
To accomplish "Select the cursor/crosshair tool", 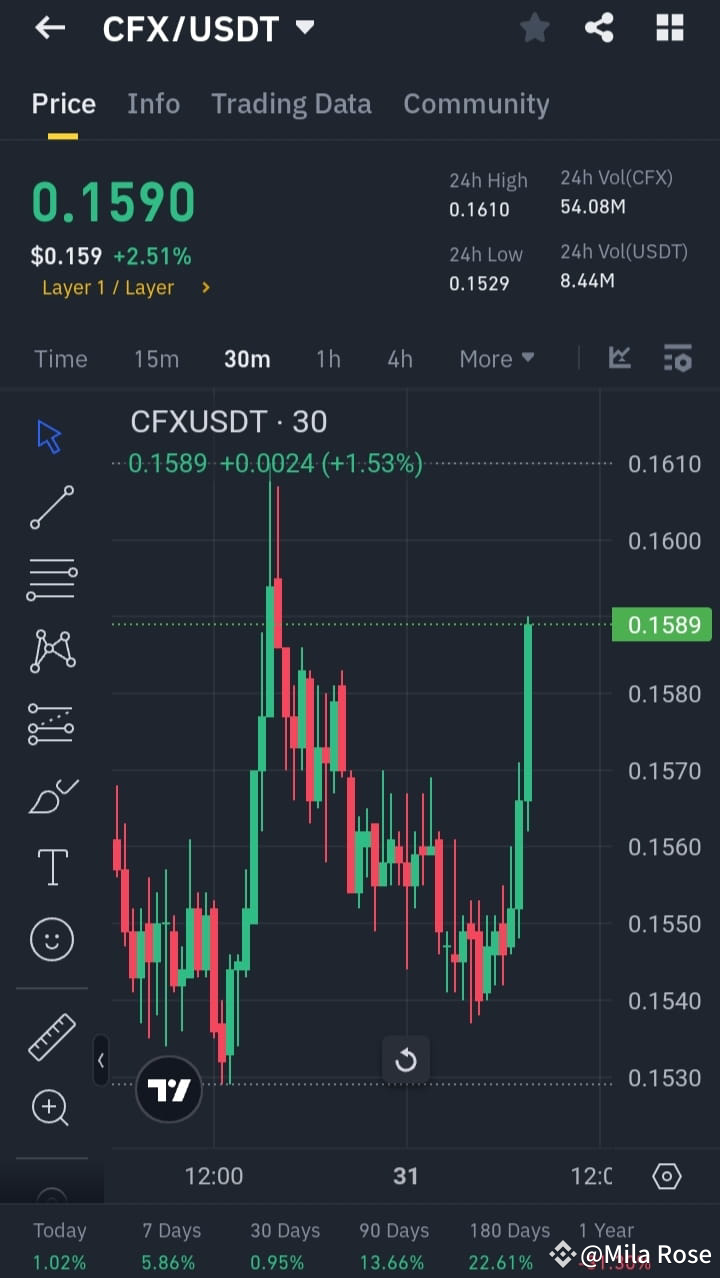I will (51, 435).
